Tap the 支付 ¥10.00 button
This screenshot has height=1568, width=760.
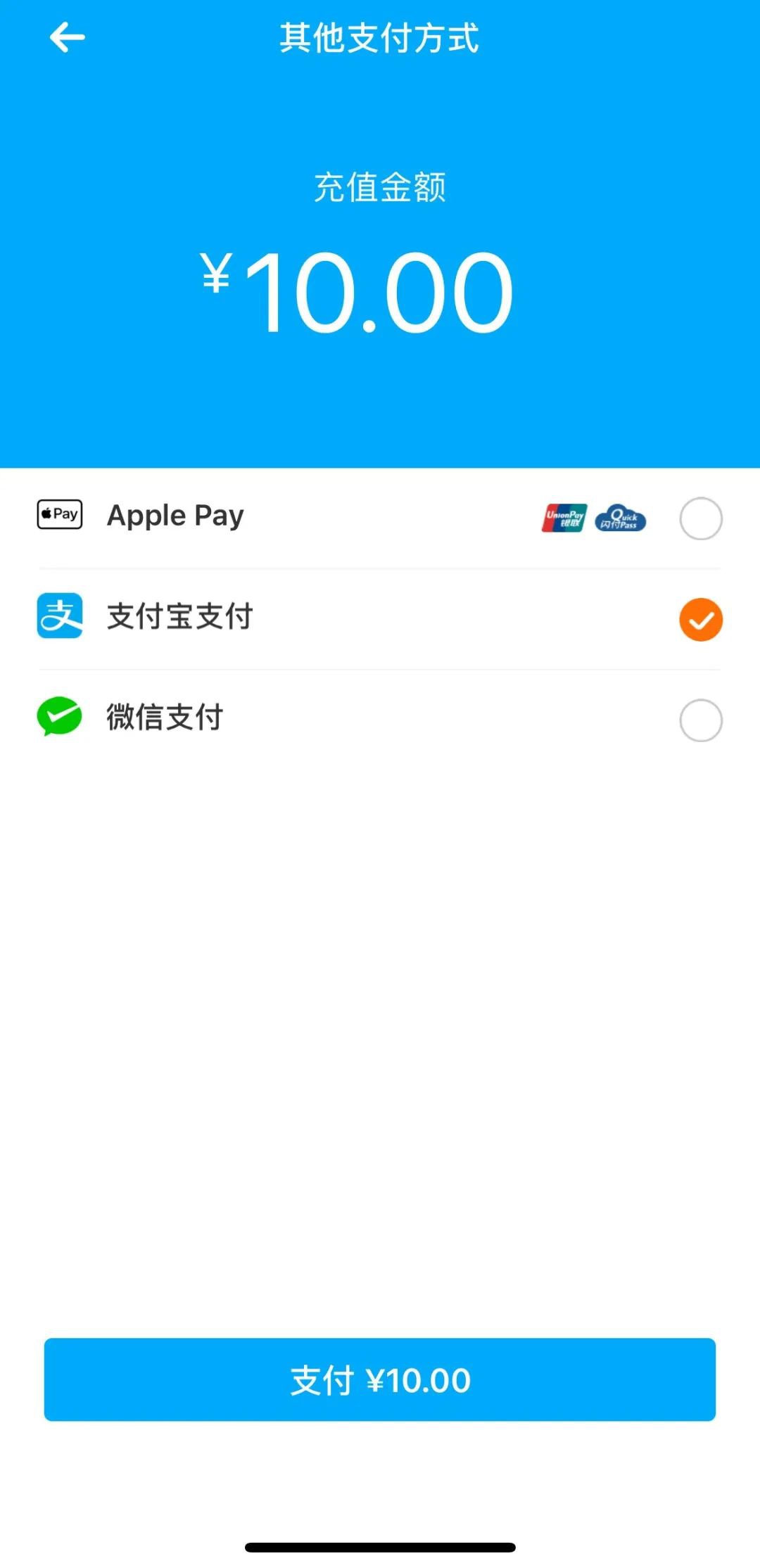pos(380,1379)
